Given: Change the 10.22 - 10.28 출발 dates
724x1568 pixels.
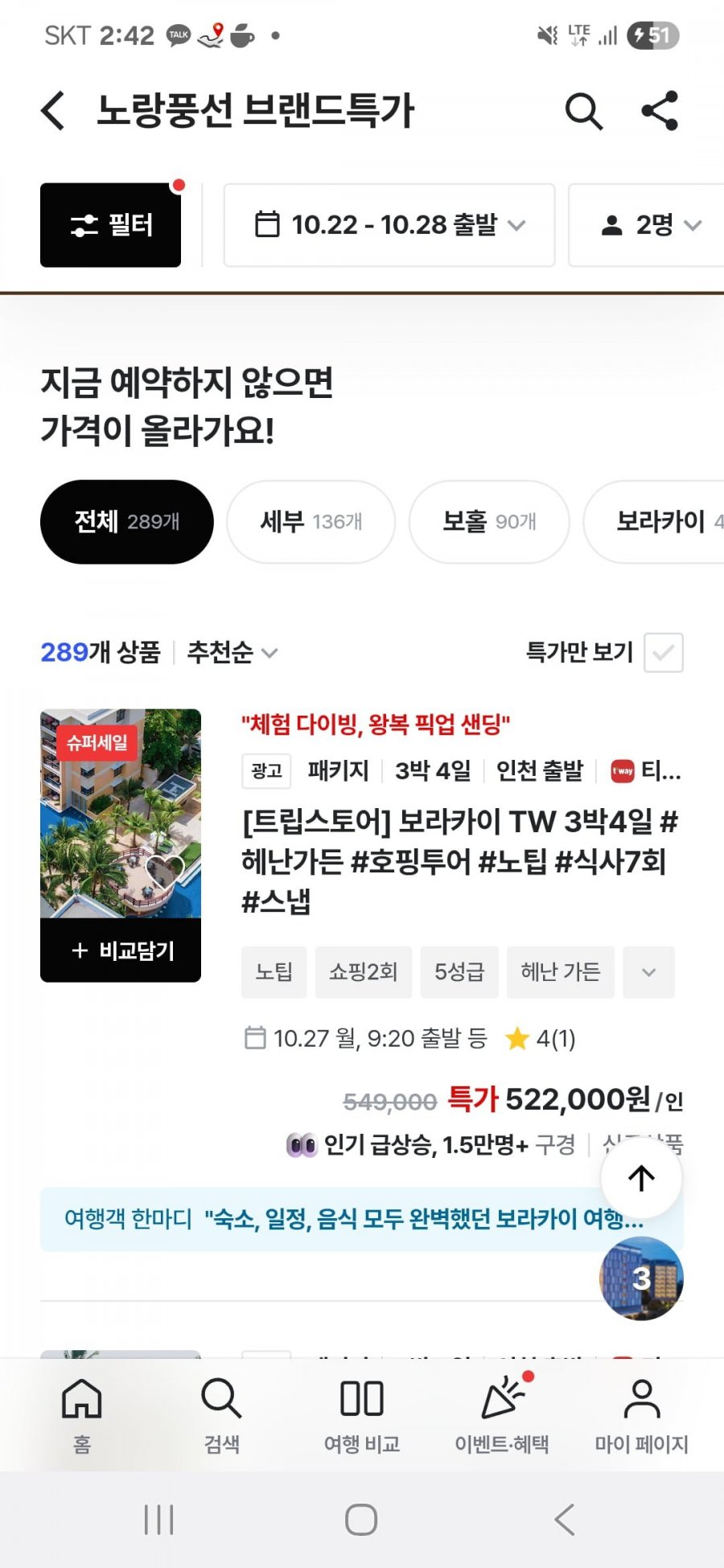Looking at the screenshot, I should 389,225.
